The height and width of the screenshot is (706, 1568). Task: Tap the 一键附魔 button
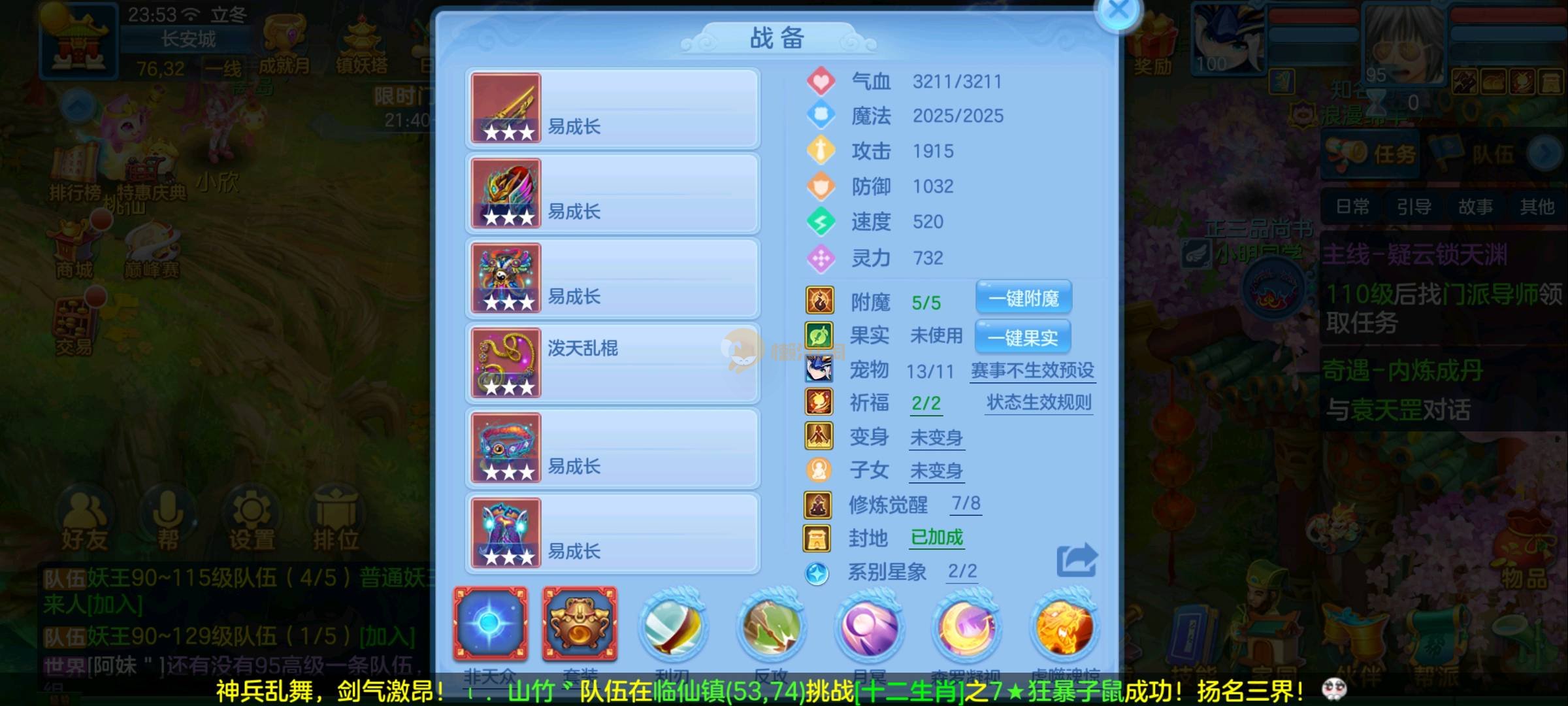pos(1023,299)
